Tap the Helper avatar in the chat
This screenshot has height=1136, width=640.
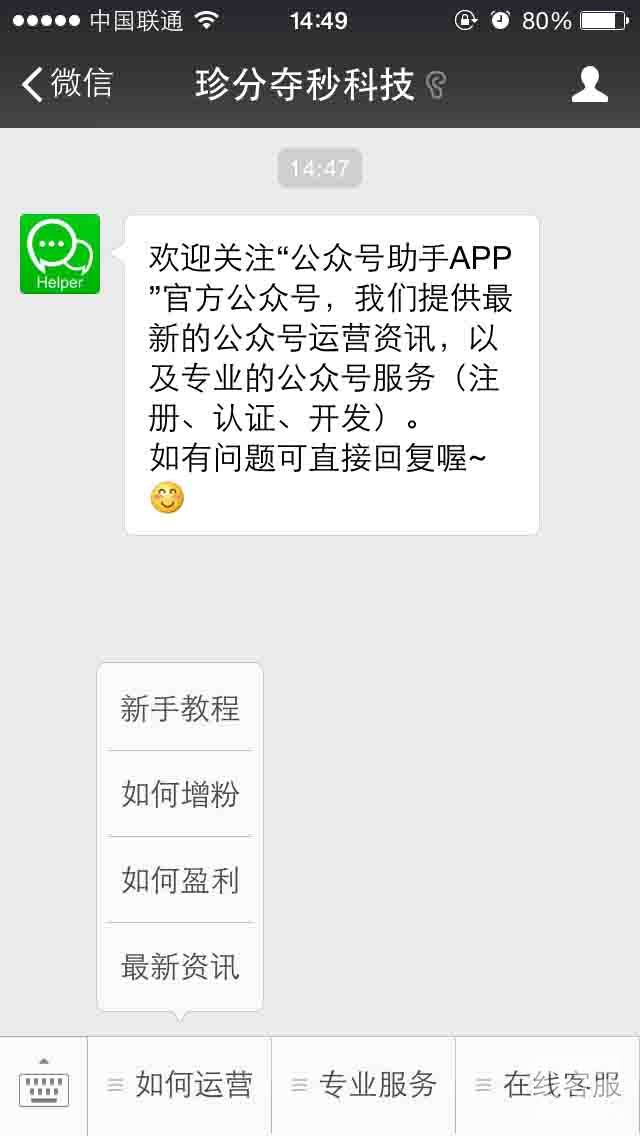coord(60,254)
